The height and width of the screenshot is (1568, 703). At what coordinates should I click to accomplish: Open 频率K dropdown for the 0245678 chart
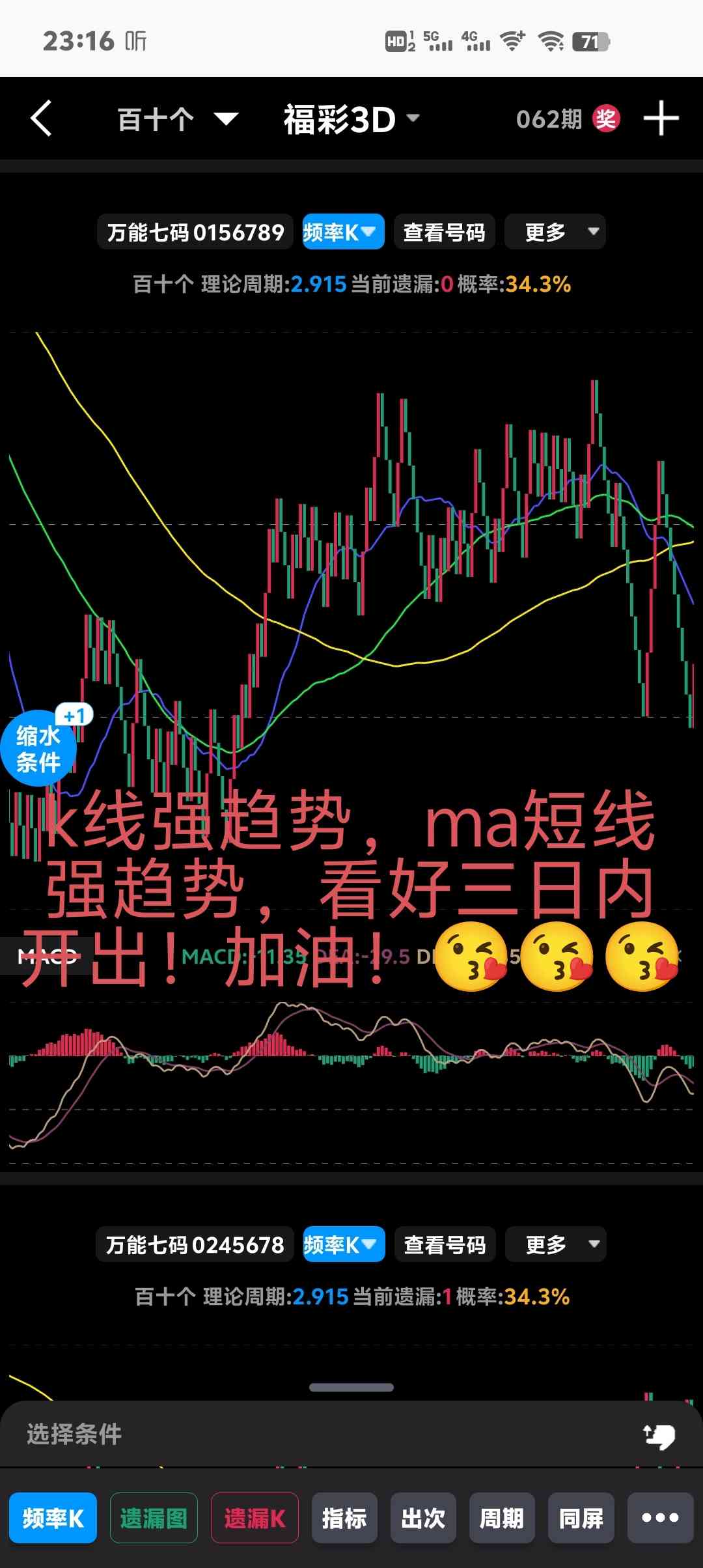[x=344, y=1245]
